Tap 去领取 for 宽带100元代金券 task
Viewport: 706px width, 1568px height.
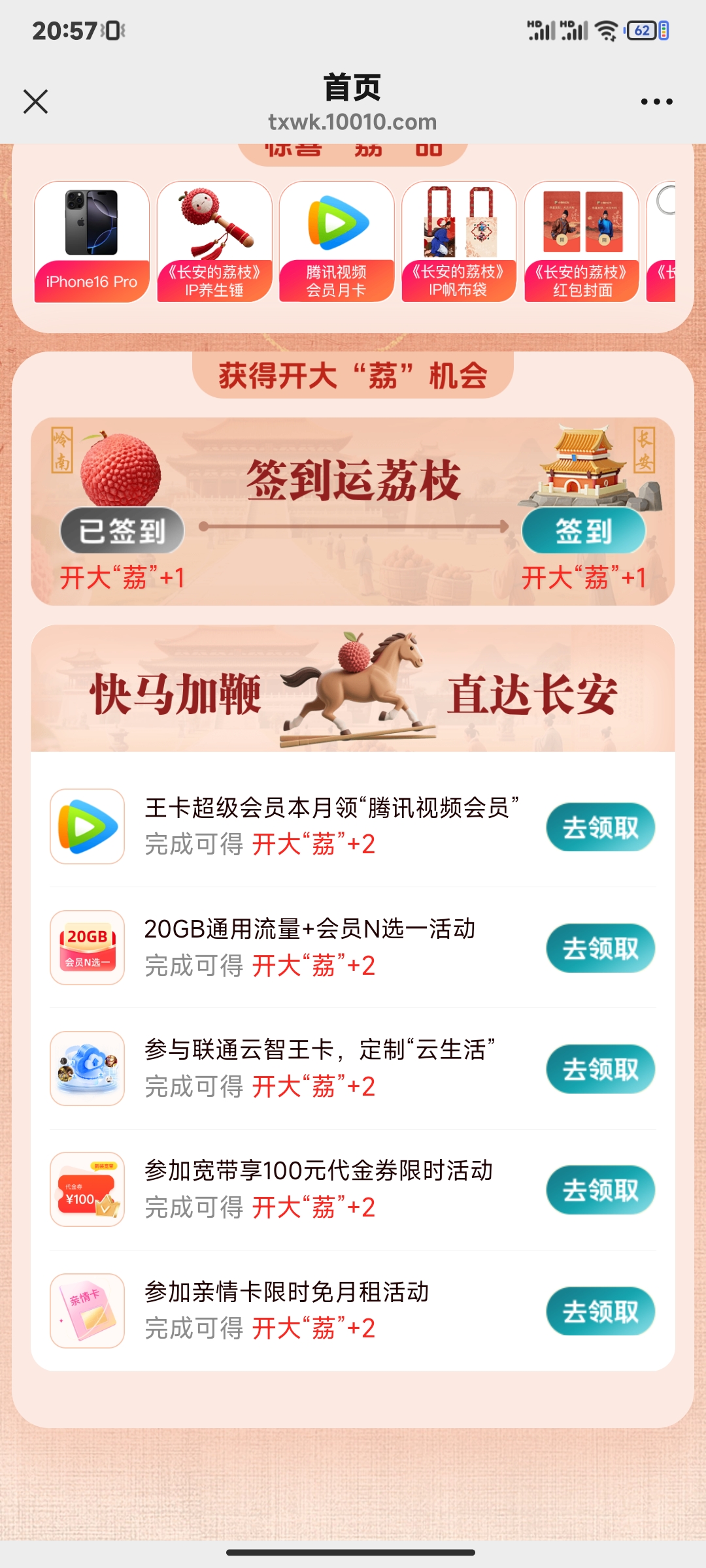(x=600, y=1190)
